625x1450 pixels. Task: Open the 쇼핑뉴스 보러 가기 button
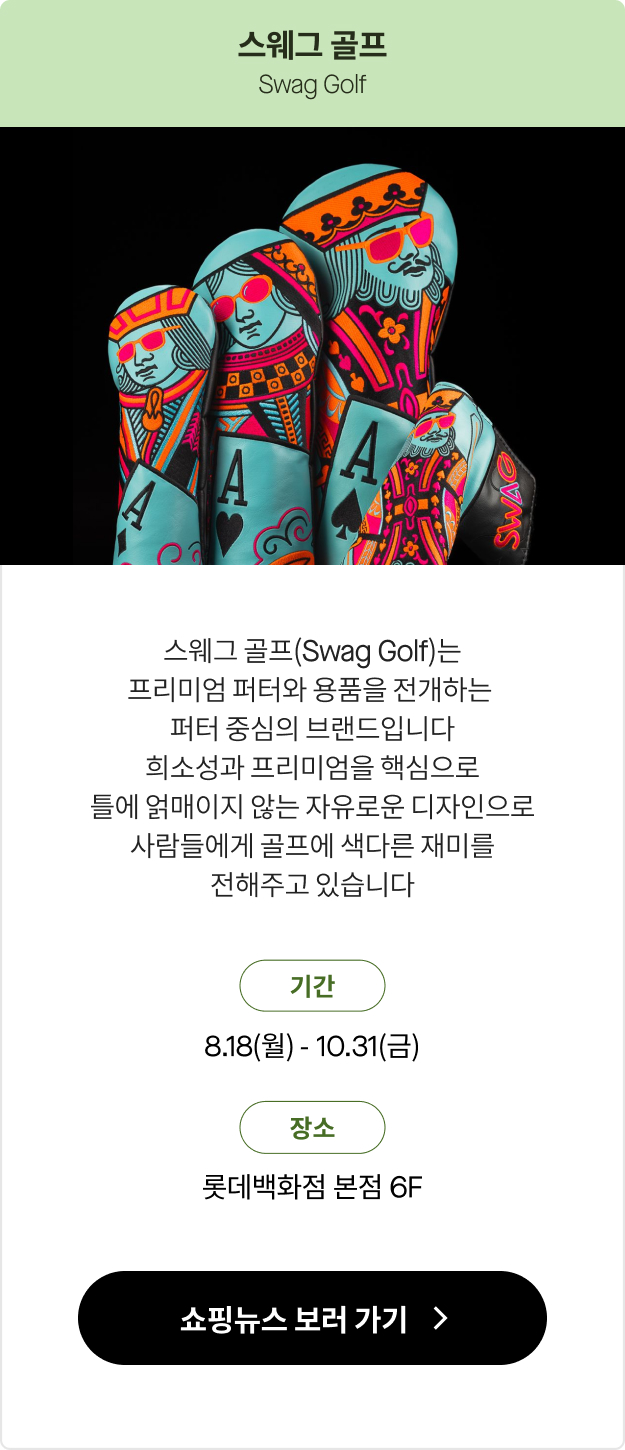tap(312, 1318)
